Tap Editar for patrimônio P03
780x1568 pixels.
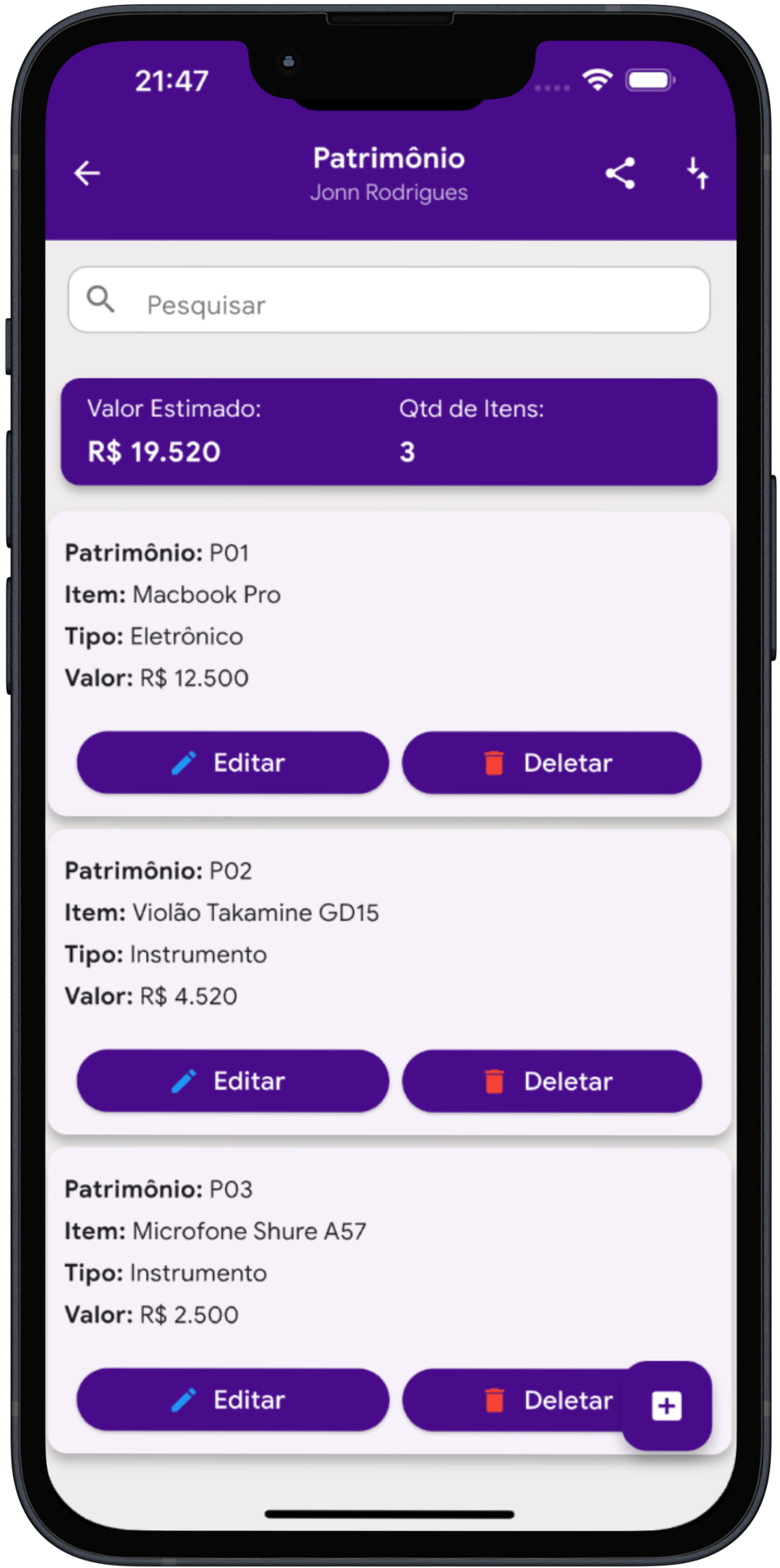tap(233, 1399)
